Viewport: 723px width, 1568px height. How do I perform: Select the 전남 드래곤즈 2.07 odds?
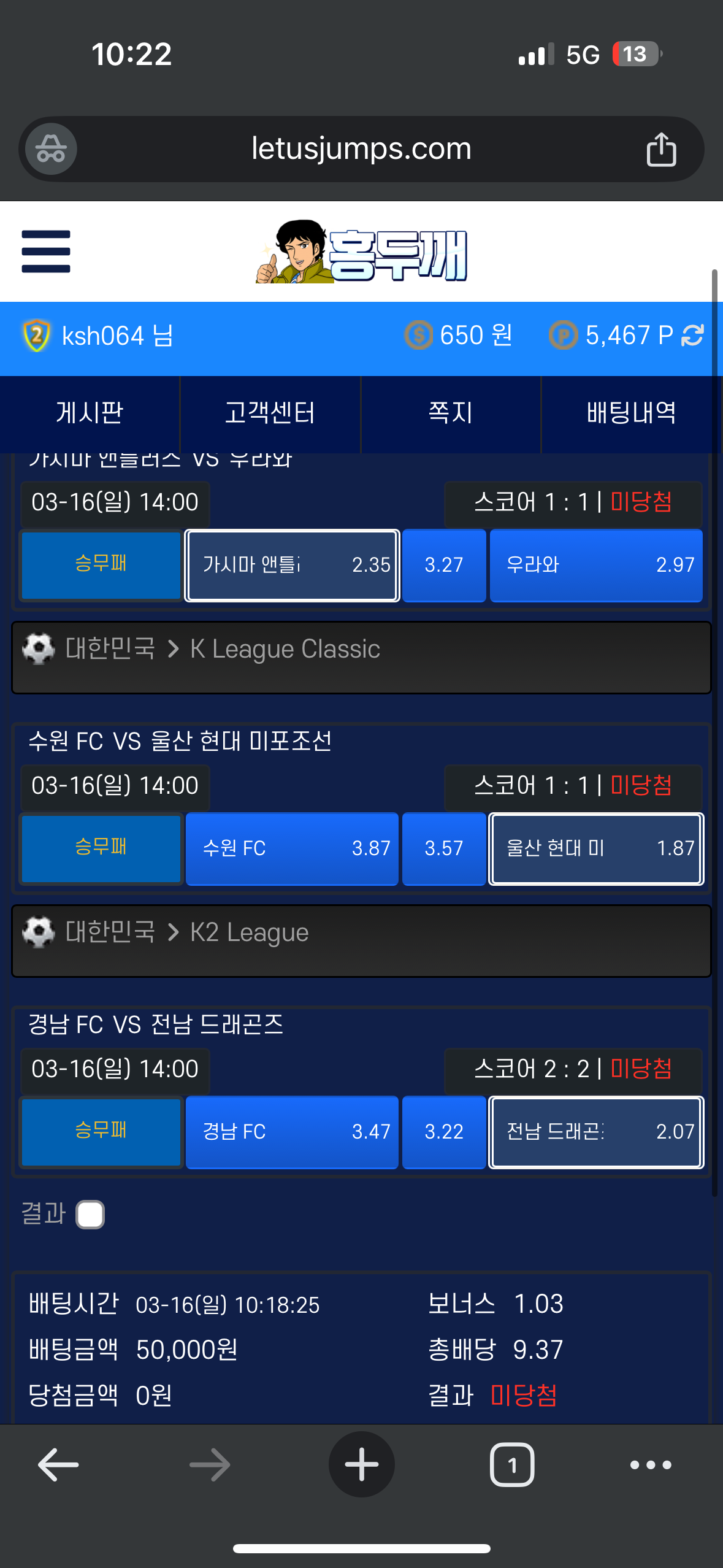coord(596,1132)
